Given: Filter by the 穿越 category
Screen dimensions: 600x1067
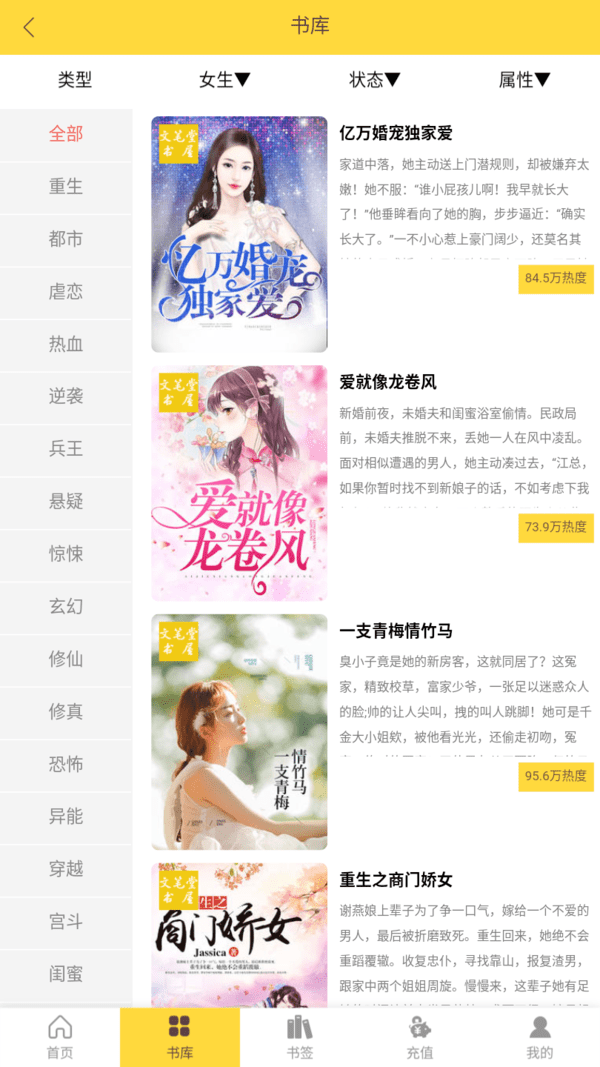Looking at the screenshot, I should click(66, 869).
